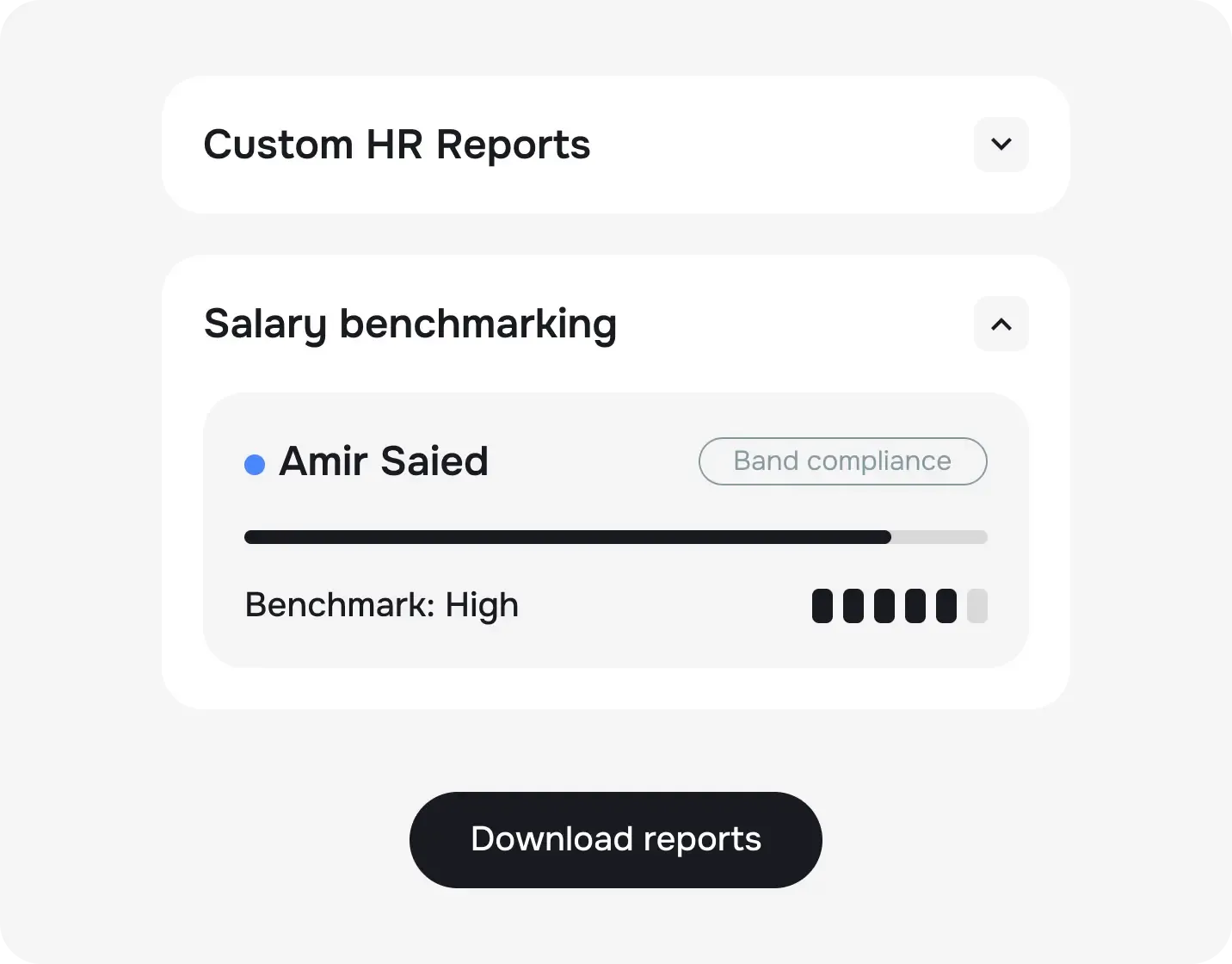Collapse the Salary benchmarking section

1001,324
